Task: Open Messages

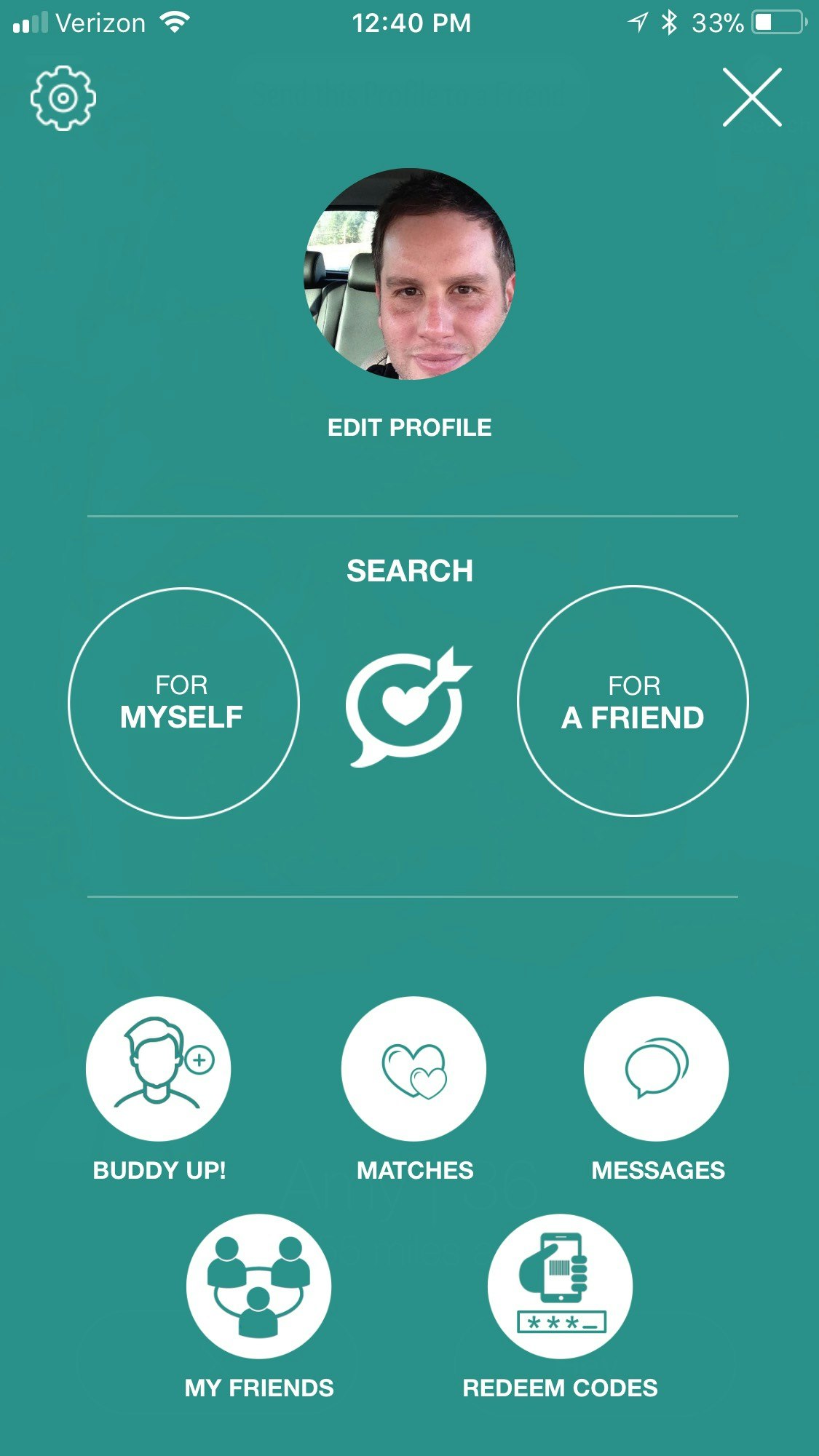Action: (656, 1068)
